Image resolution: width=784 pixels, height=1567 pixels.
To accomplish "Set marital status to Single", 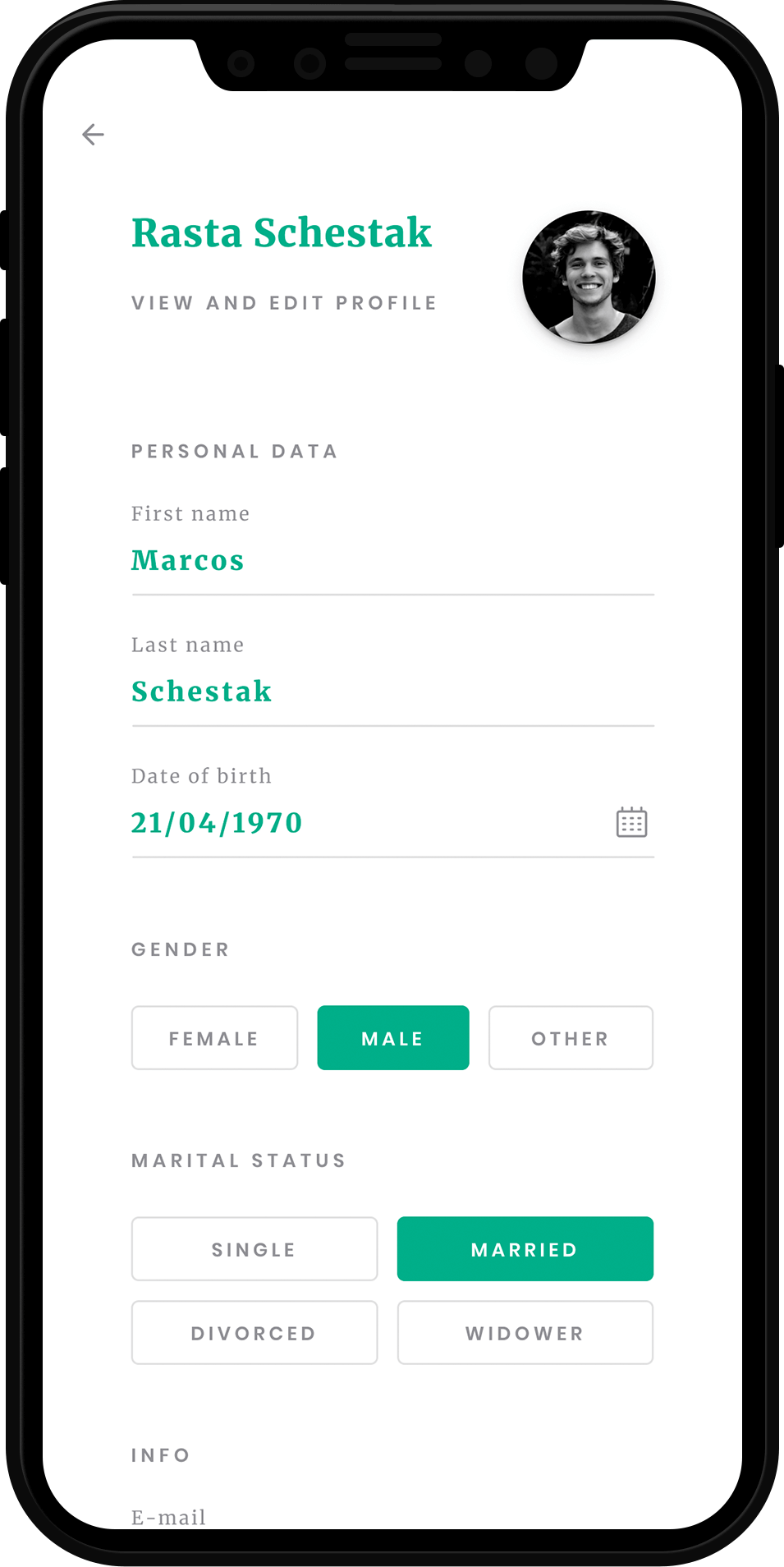I will 254,1249.
